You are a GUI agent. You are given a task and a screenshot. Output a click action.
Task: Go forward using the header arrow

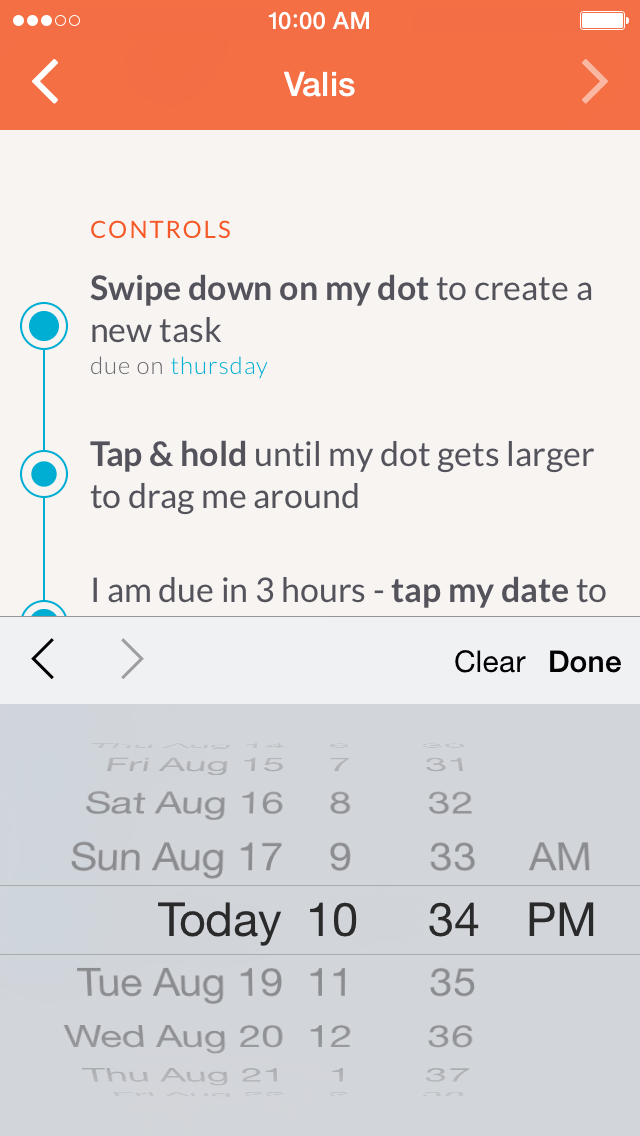pyautogui.click(x=594, y=82)
